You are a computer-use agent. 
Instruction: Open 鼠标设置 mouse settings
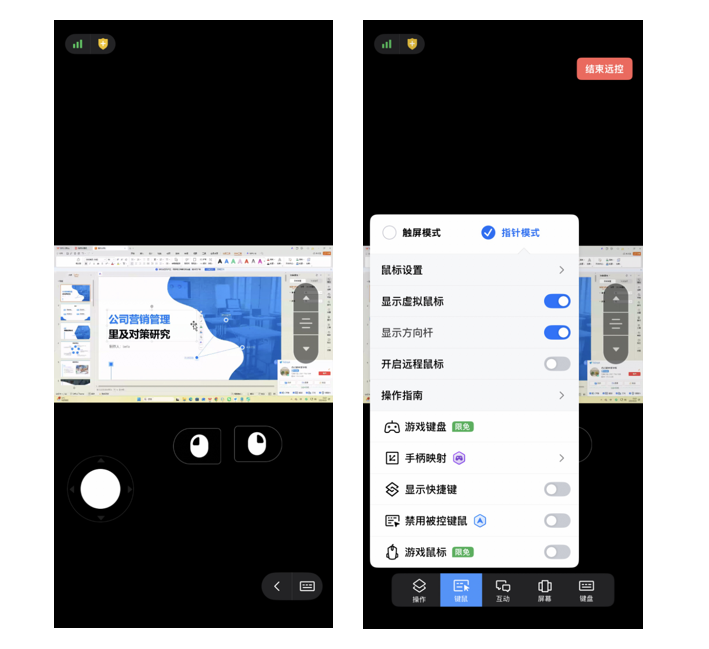click(474, 270)
